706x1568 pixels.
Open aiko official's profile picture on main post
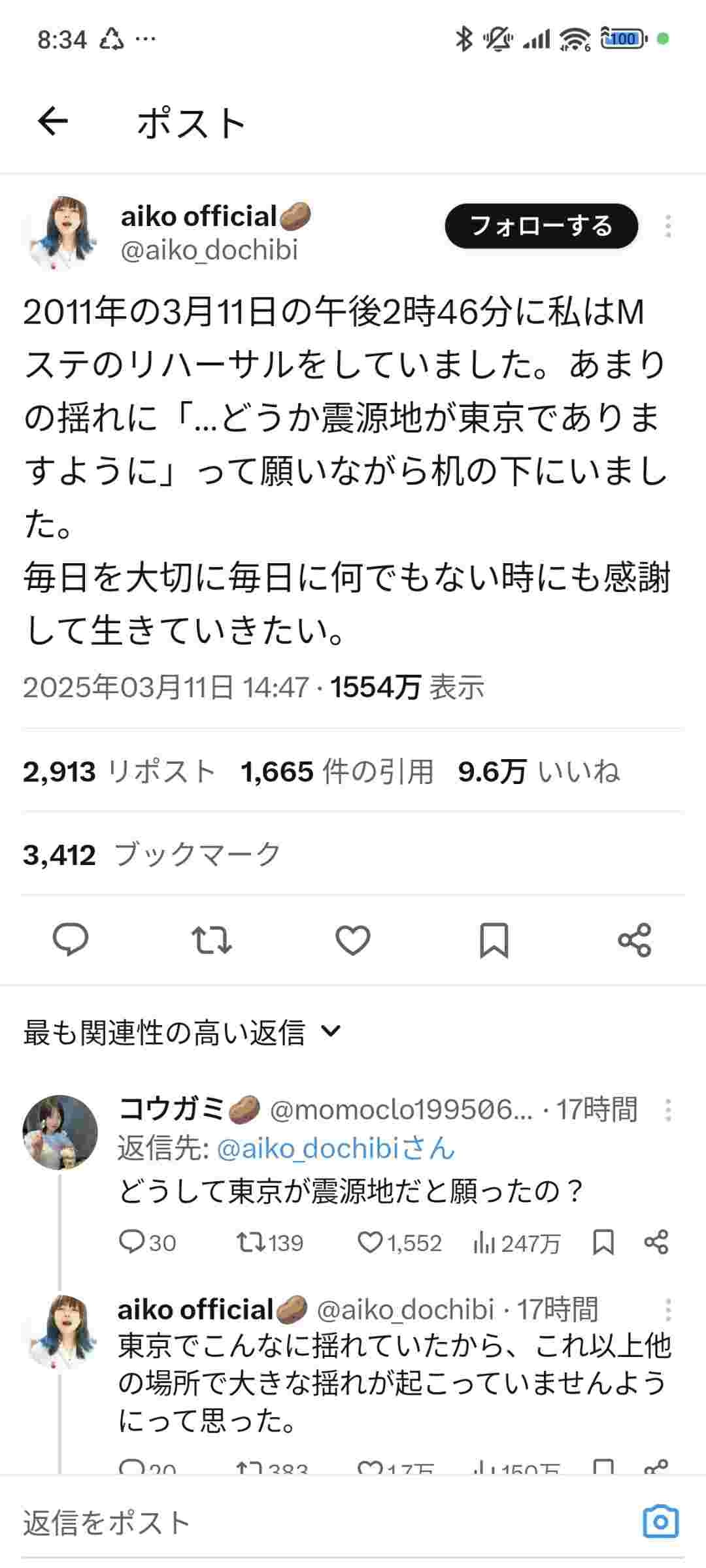click(60, 233)
